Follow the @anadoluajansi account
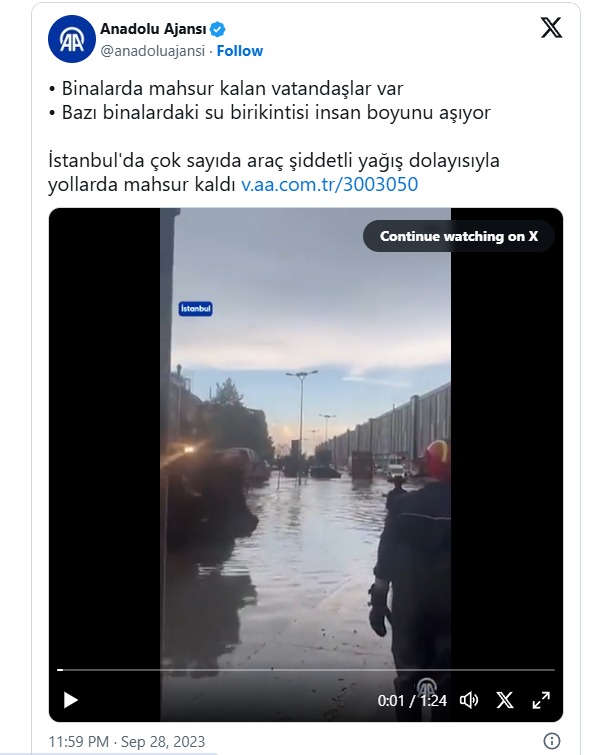607x755 pixels. point(240,51)
